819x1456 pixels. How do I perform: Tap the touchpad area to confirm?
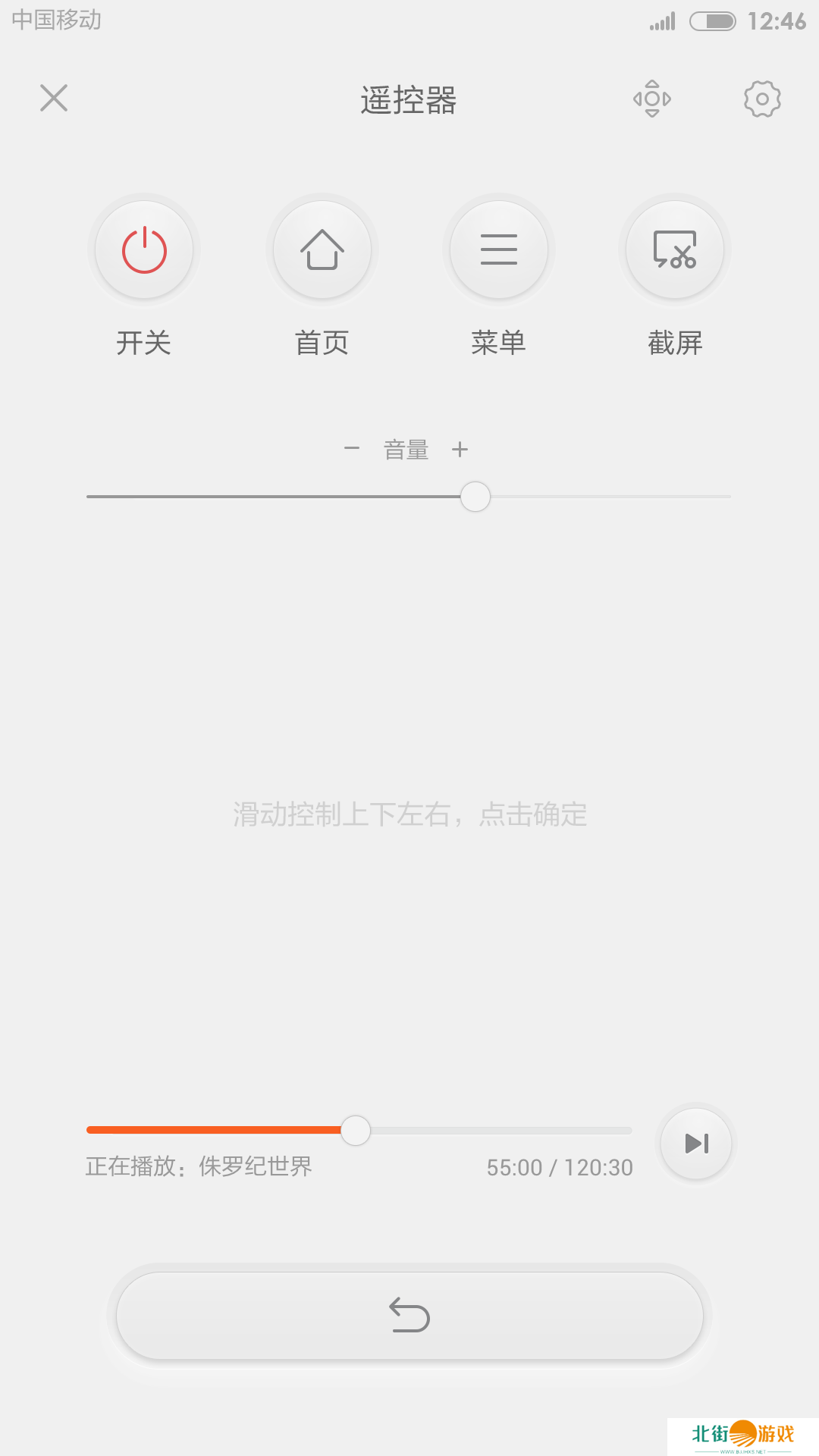(x=409, y=814)
